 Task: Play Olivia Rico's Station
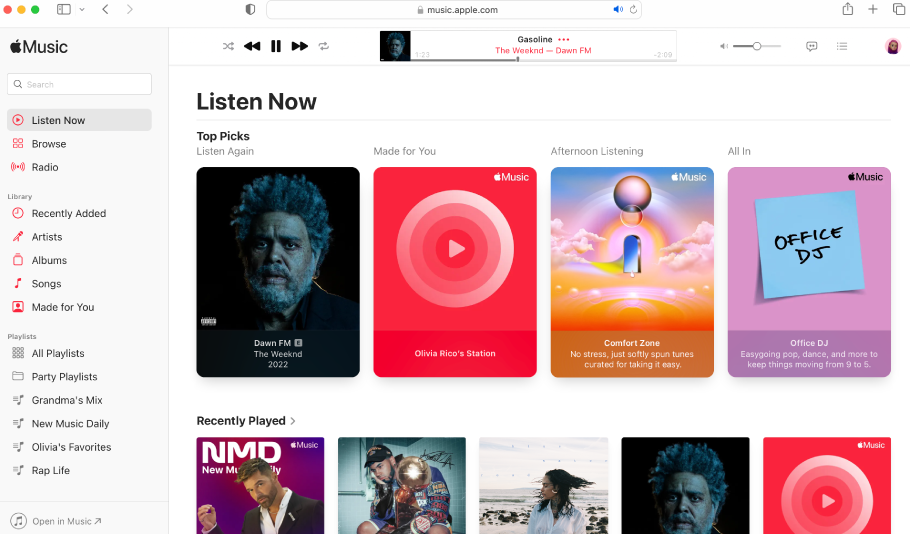[x=455, y=249]
